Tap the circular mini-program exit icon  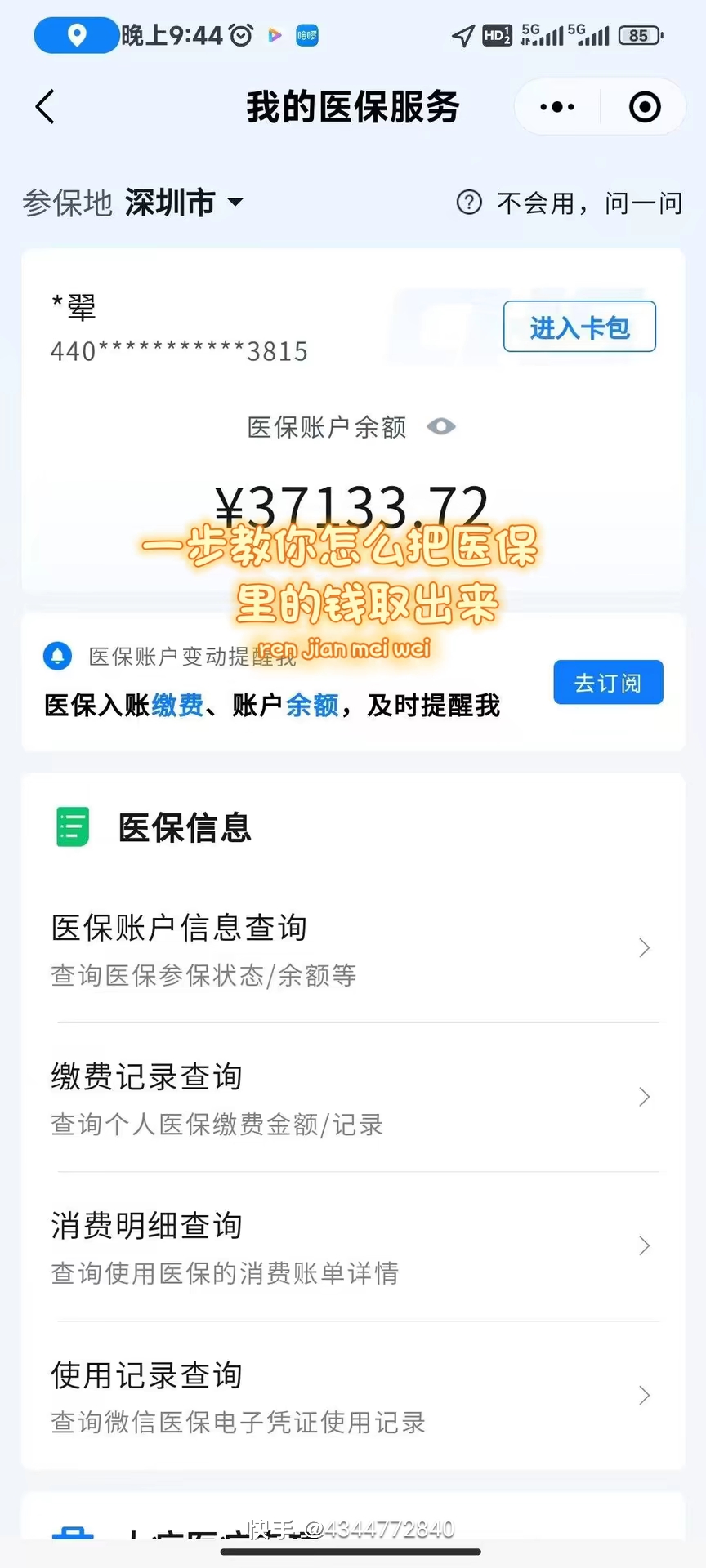pyautogui.click(x=645, y=106)
